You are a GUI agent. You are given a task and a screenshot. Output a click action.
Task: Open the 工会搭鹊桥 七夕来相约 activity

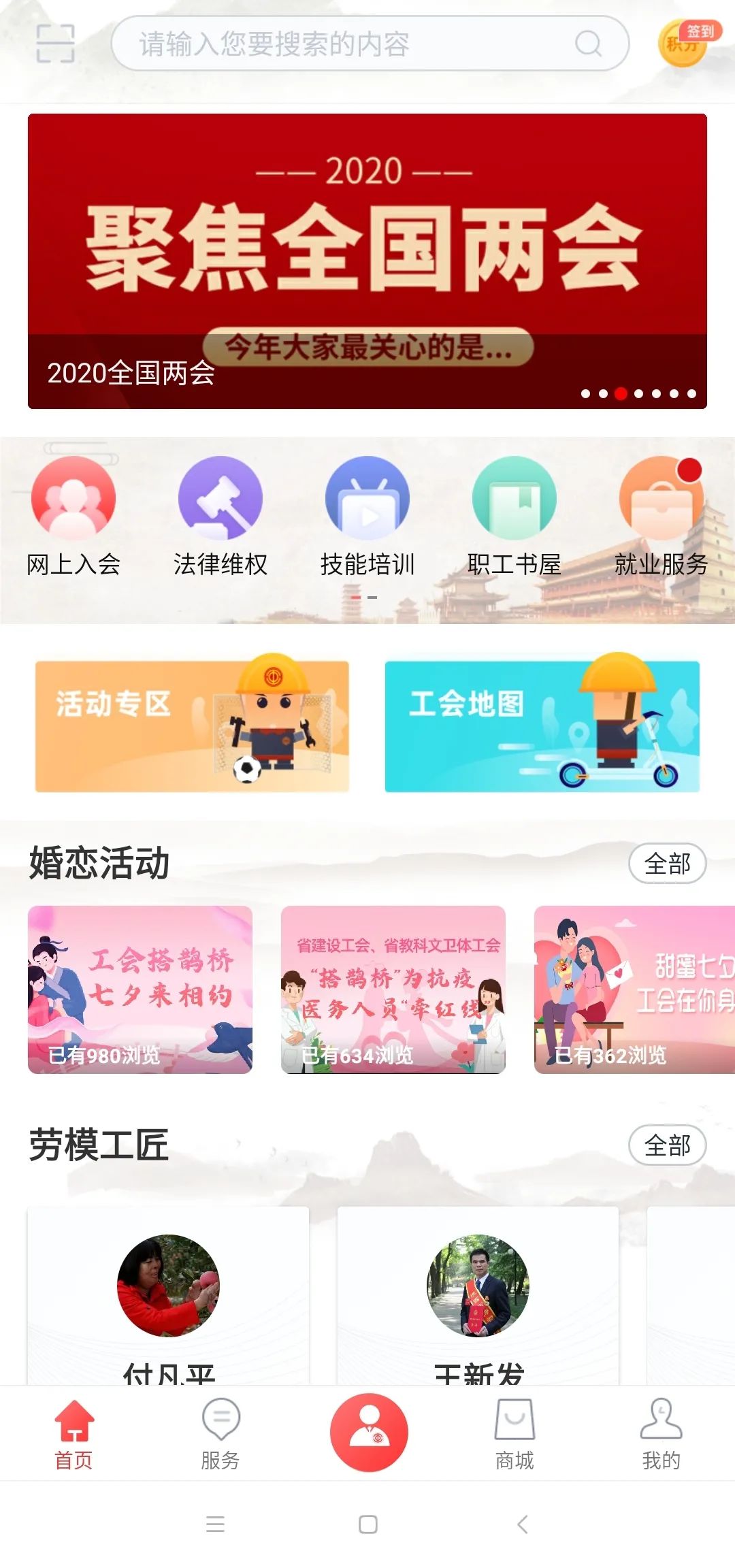pos(140,990)
